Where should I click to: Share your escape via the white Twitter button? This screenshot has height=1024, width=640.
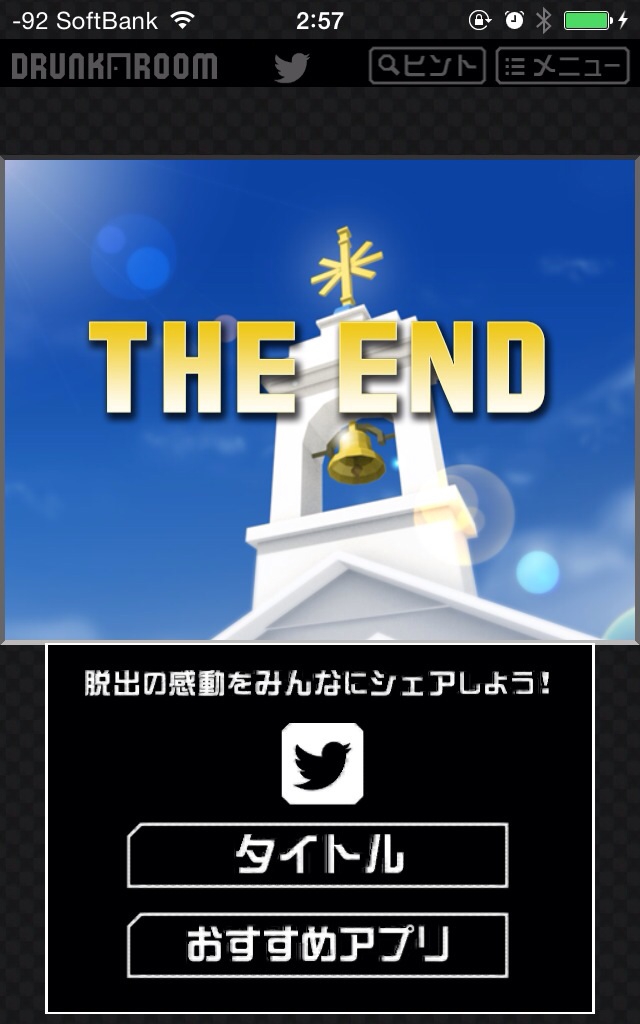pyautogui.click(x=322, y=764)
